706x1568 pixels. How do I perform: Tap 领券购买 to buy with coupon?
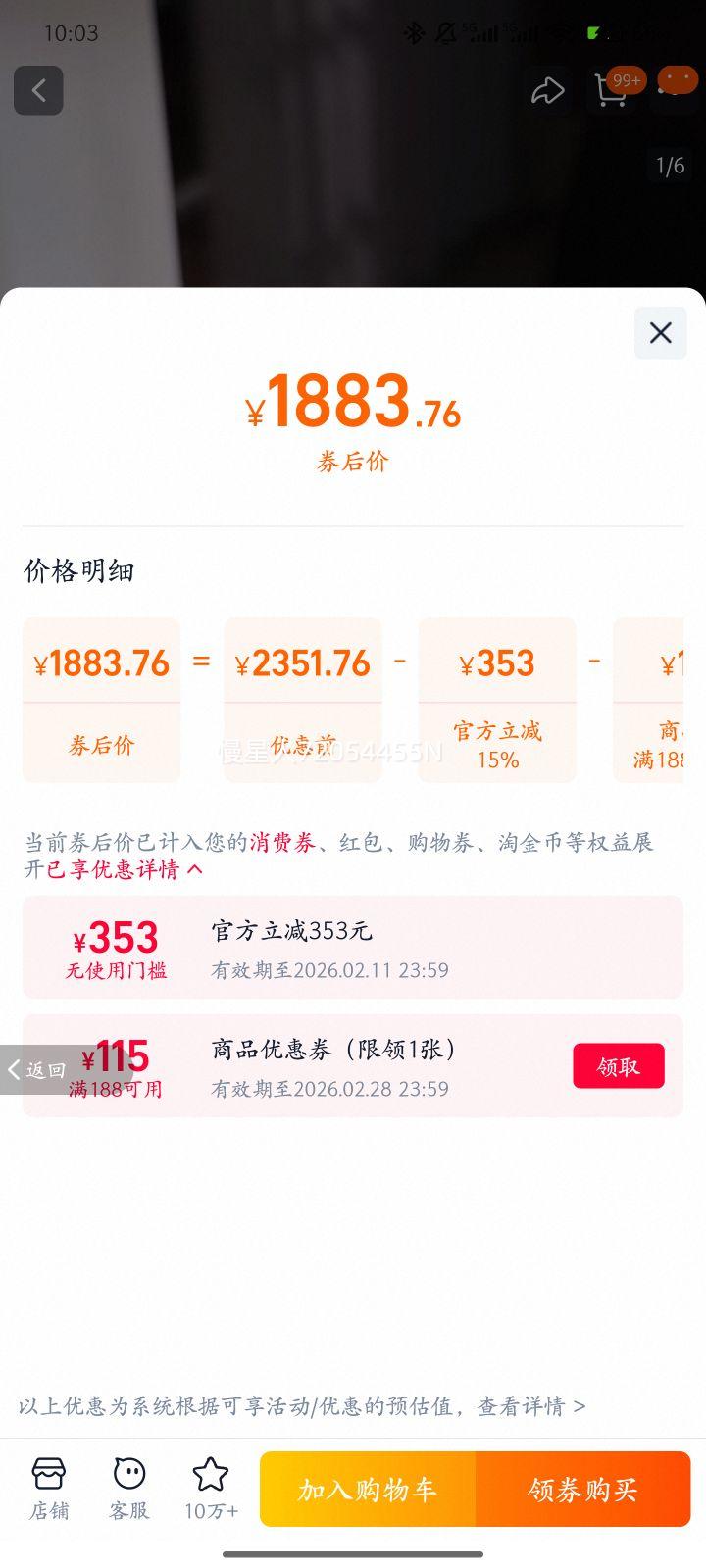[x=583, y=1489]
